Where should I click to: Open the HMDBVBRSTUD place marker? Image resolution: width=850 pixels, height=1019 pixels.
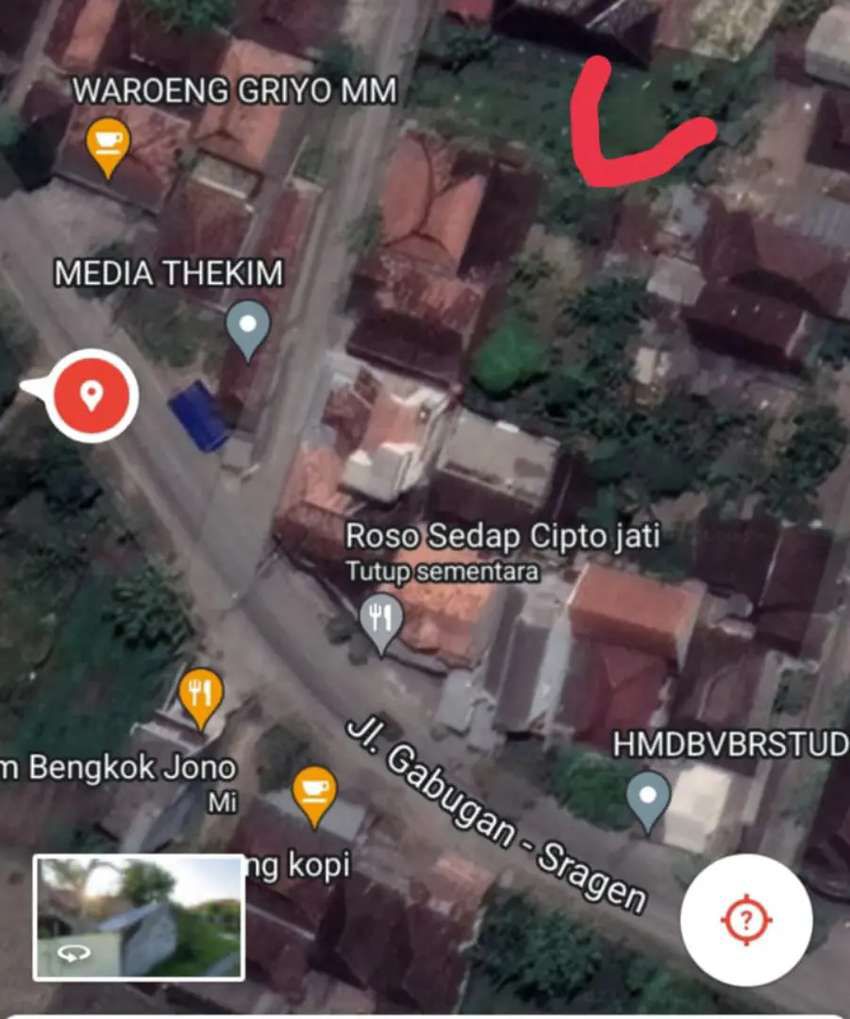point(649,798)
